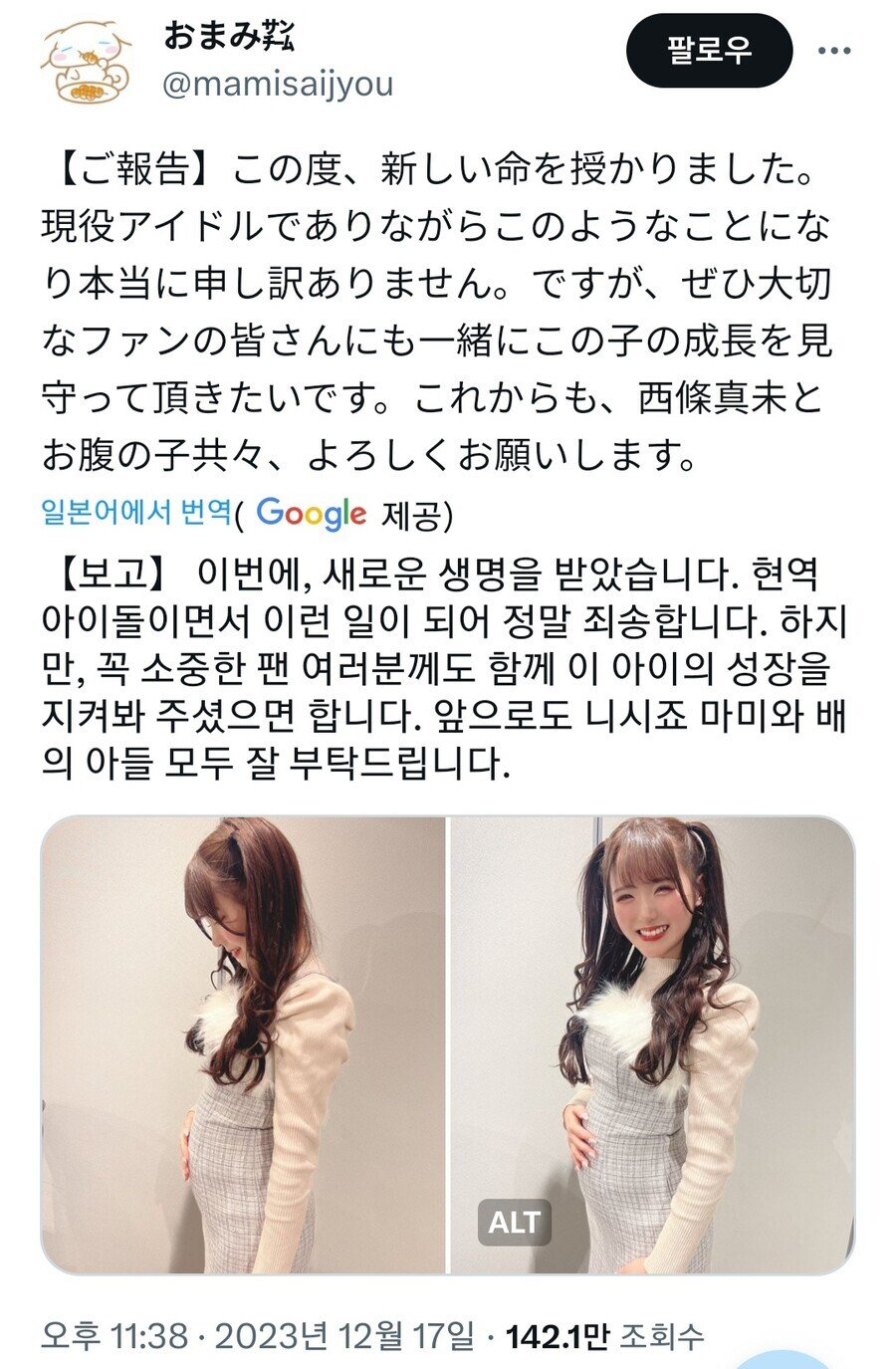
Task: Tap the 일본어에서 번역 translation link
Action: [x=135, y=513]
